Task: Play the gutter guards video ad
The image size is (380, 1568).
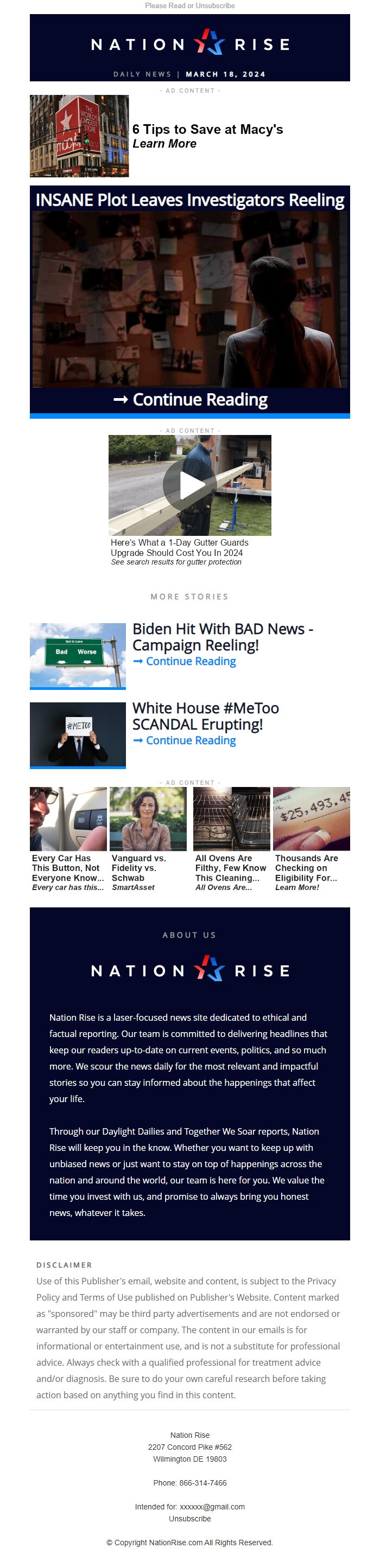Action: point(190,485)
